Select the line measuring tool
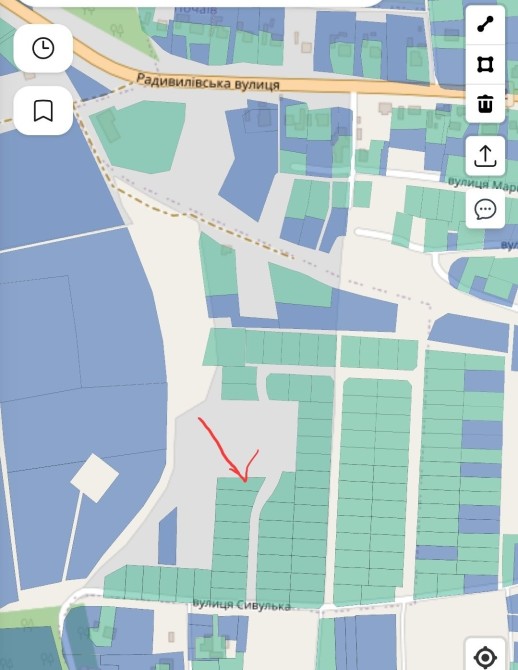 point(485,25)
